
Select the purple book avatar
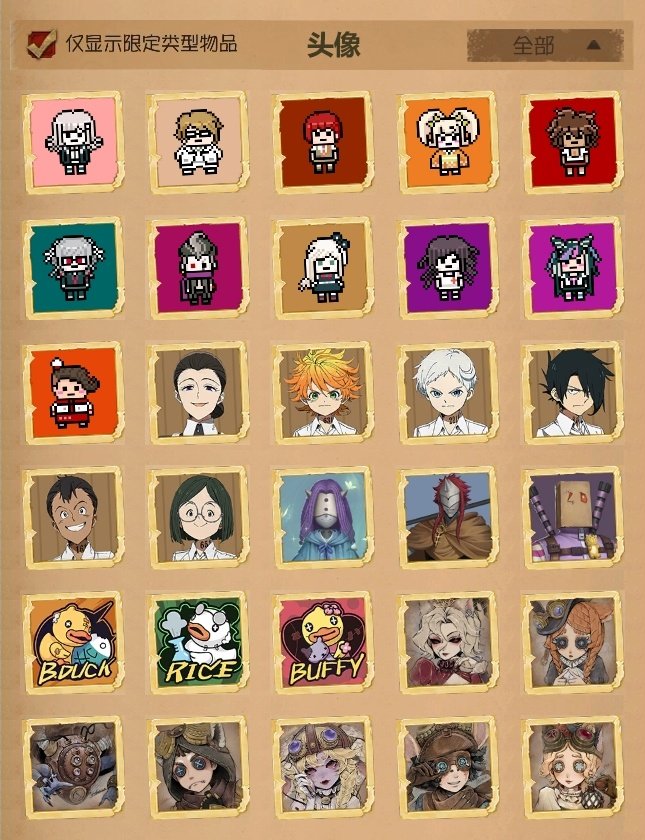pyautogui.click(x=573, y=518)
